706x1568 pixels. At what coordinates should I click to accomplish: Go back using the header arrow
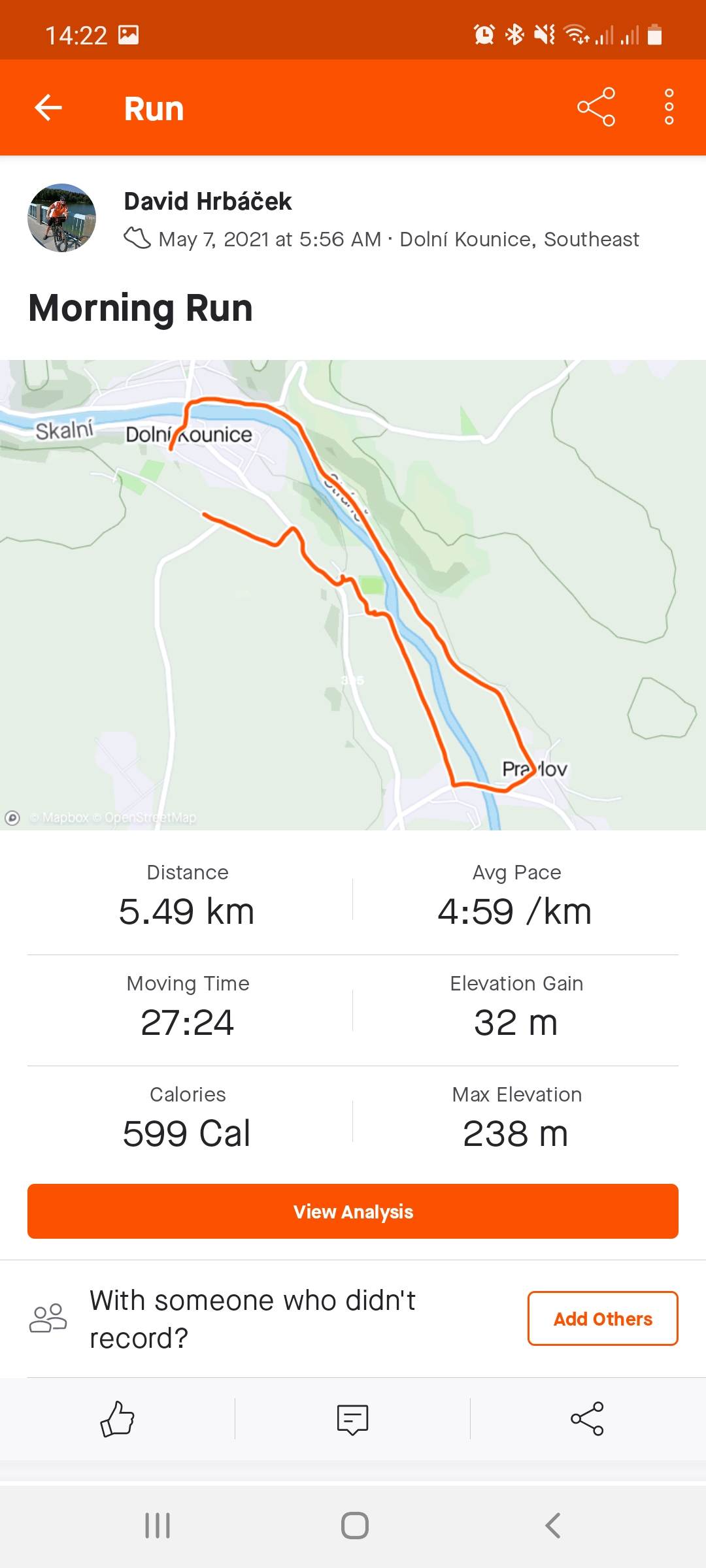[48, 108]
